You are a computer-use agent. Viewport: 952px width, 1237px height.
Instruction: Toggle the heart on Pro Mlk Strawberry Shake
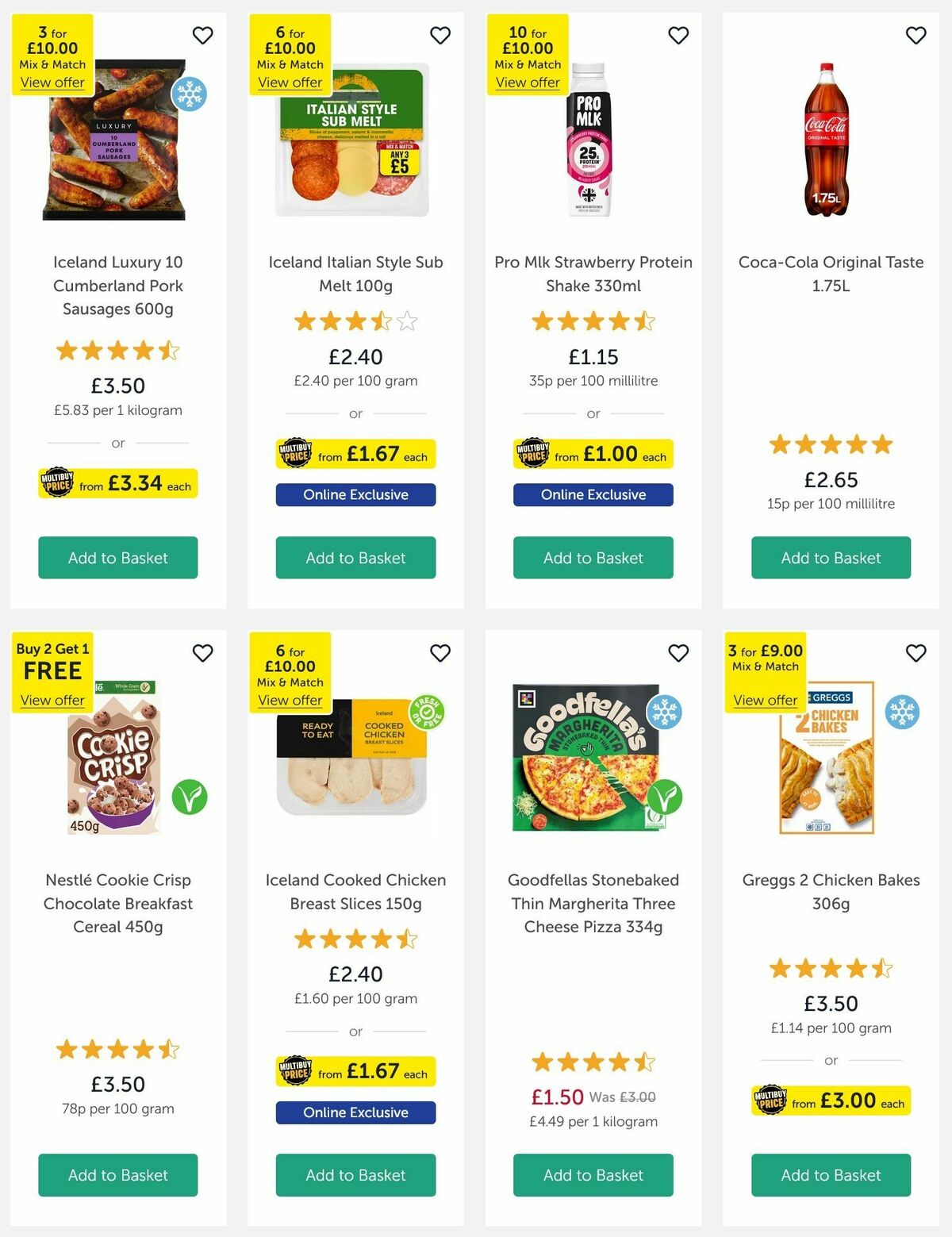click(x=678, y=35)
